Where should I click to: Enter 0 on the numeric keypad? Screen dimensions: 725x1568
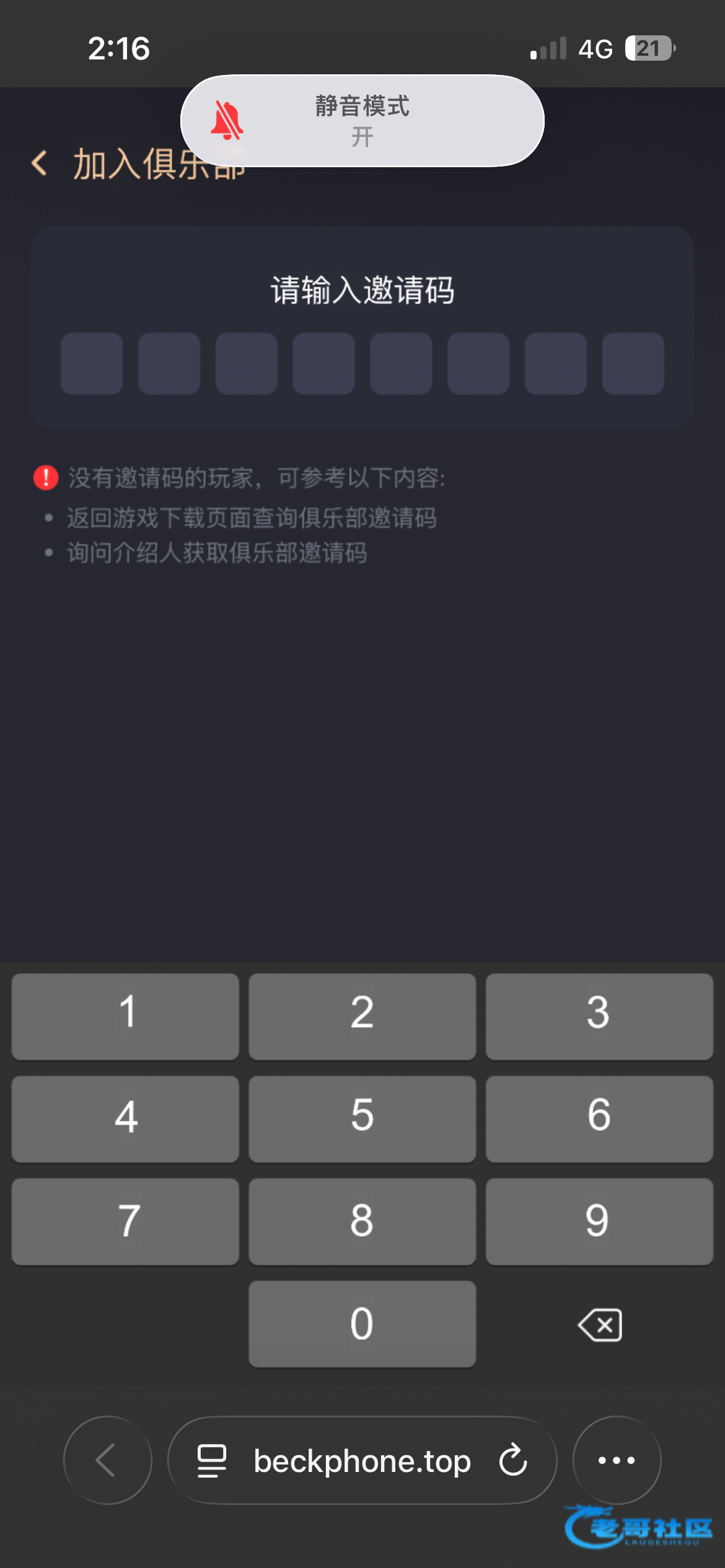point(362,1324)
